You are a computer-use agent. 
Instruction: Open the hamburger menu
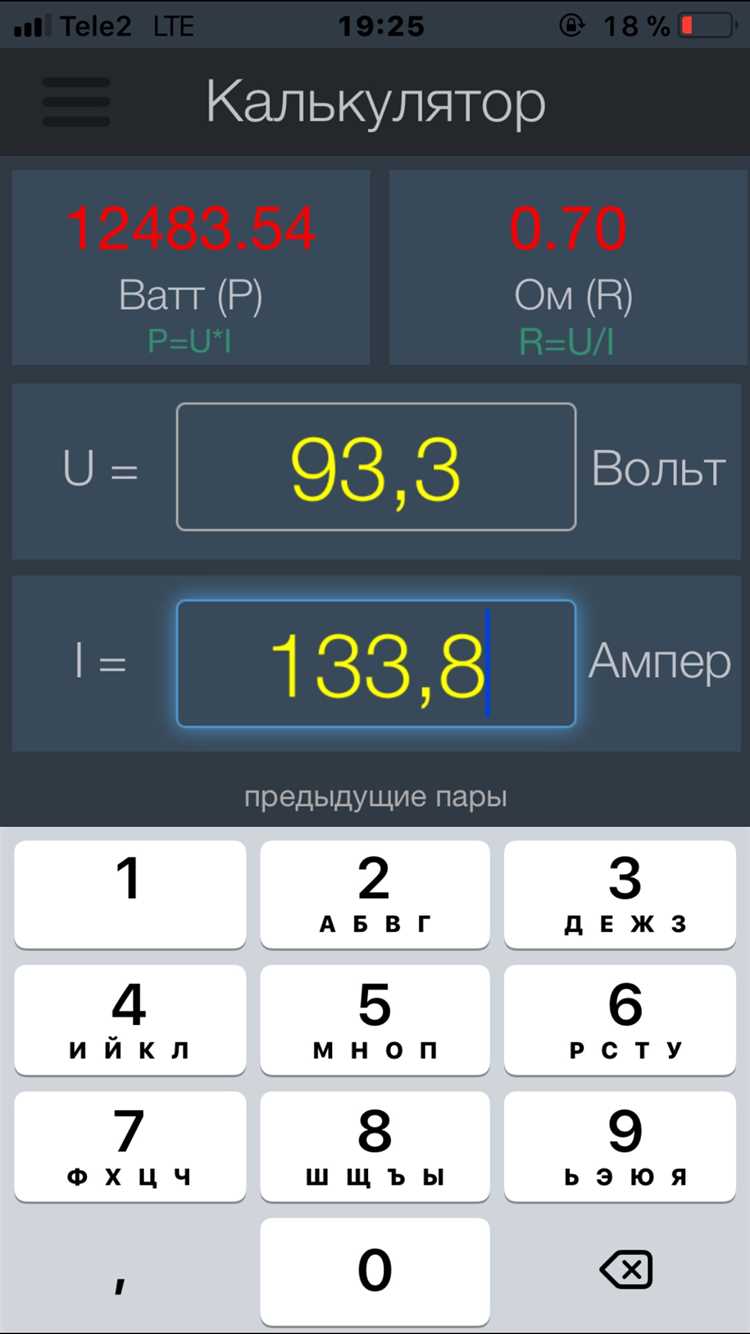point(76,101)
